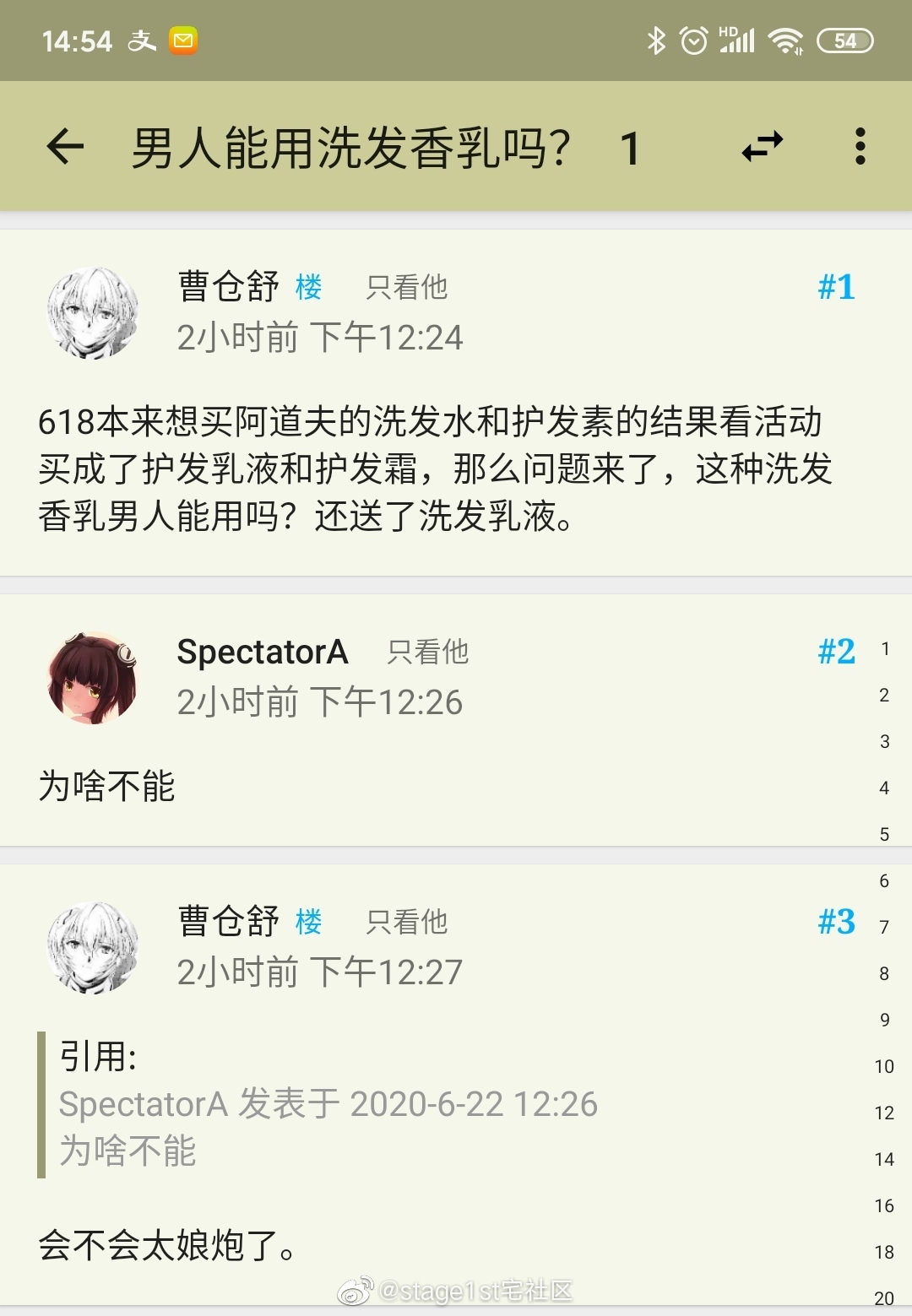Screen dimensions: 912x1316
Task: Tap floor number #2
Action: 836,652
